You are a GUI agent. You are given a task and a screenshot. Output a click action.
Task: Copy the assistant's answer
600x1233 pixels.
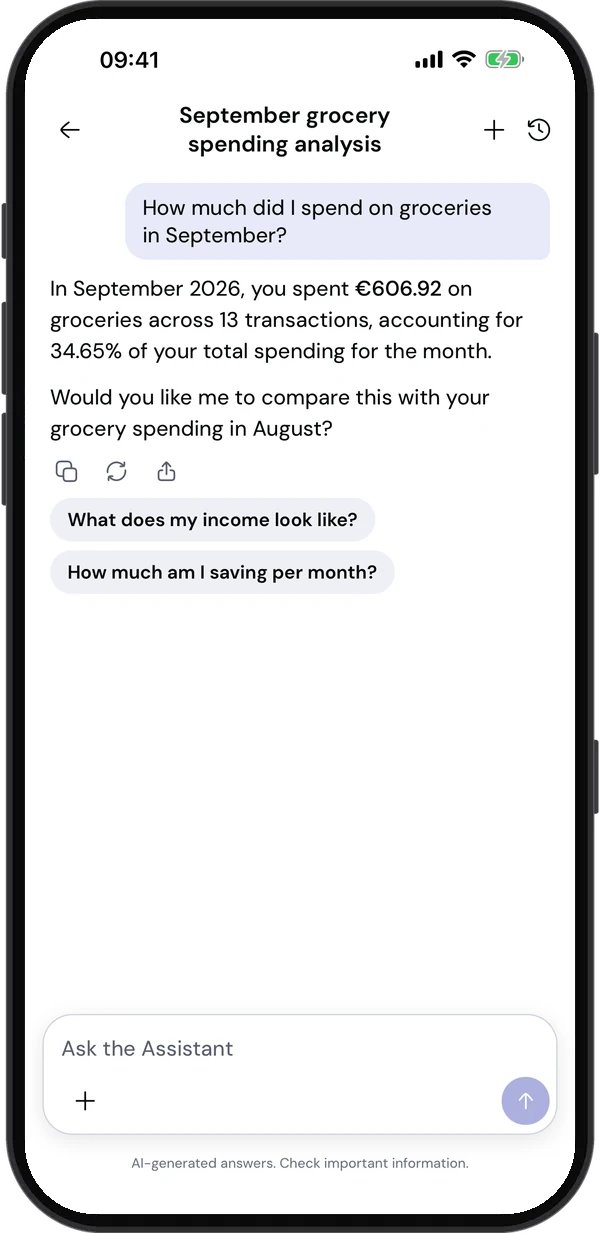click(66, 471)
